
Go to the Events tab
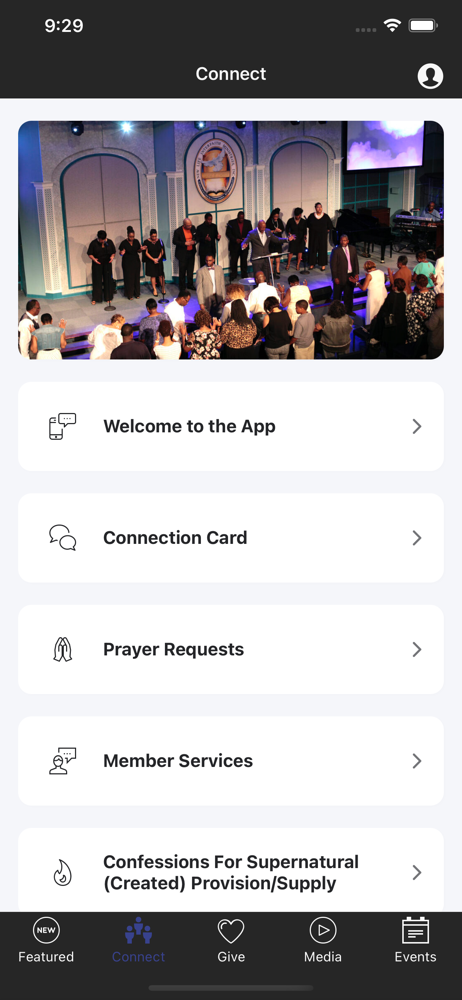[415, 941]
